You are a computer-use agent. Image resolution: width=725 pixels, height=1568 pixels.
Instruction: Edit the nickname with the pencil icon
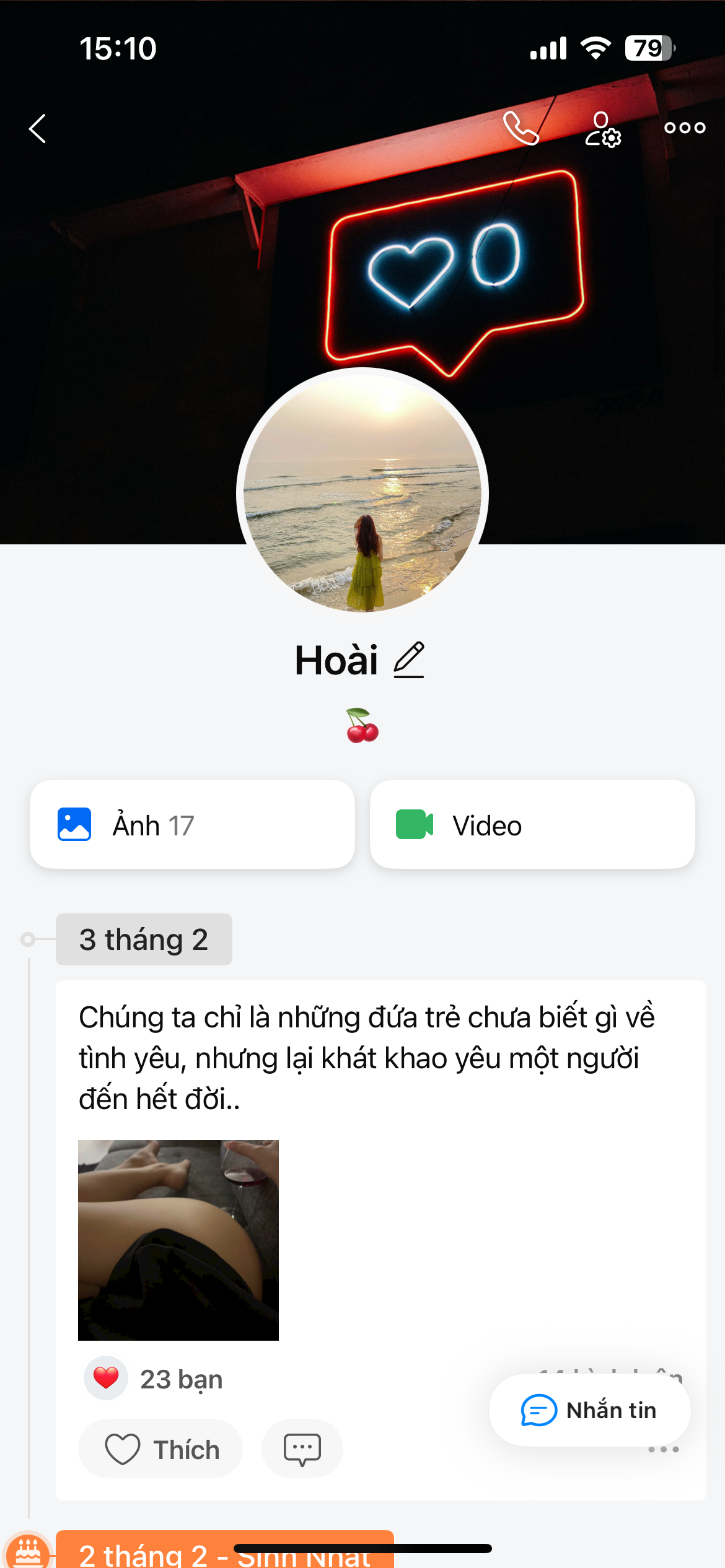click(x=409, y=660)
